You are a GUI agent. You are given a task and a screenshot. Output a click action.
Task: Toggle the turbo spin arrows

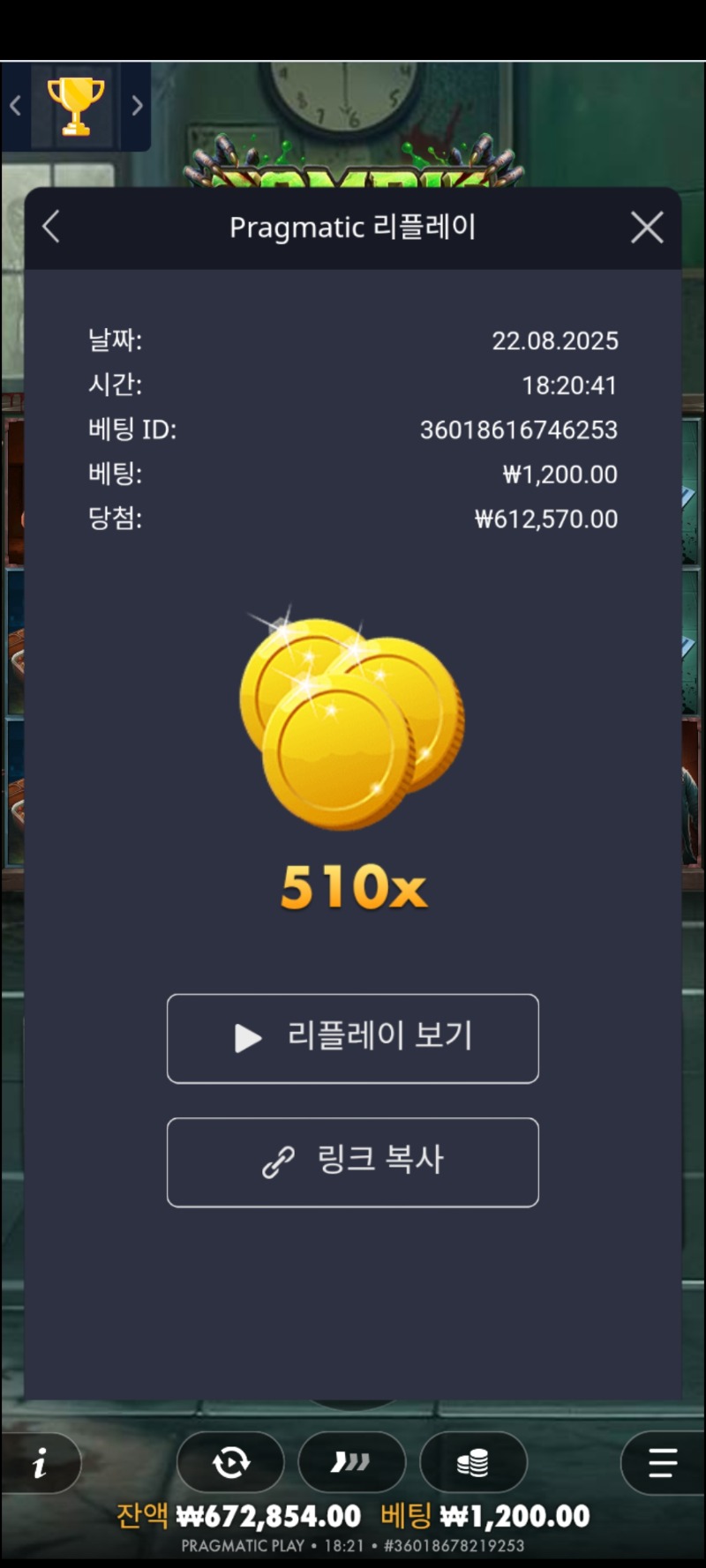pos(351,1463)
